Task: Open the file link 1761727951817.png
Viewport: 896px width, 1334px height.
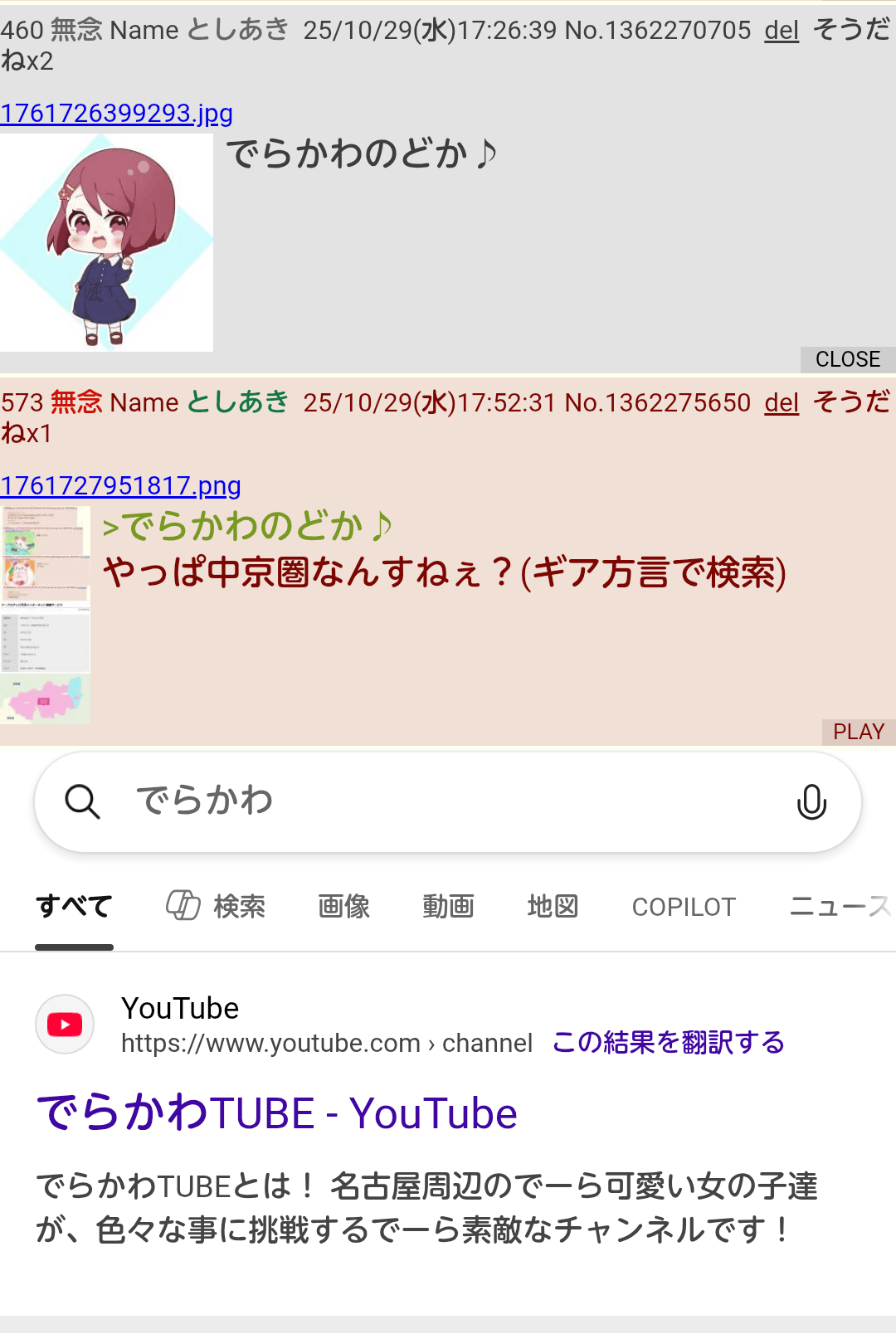Action: pyautogui.click(x=120, y=485)
